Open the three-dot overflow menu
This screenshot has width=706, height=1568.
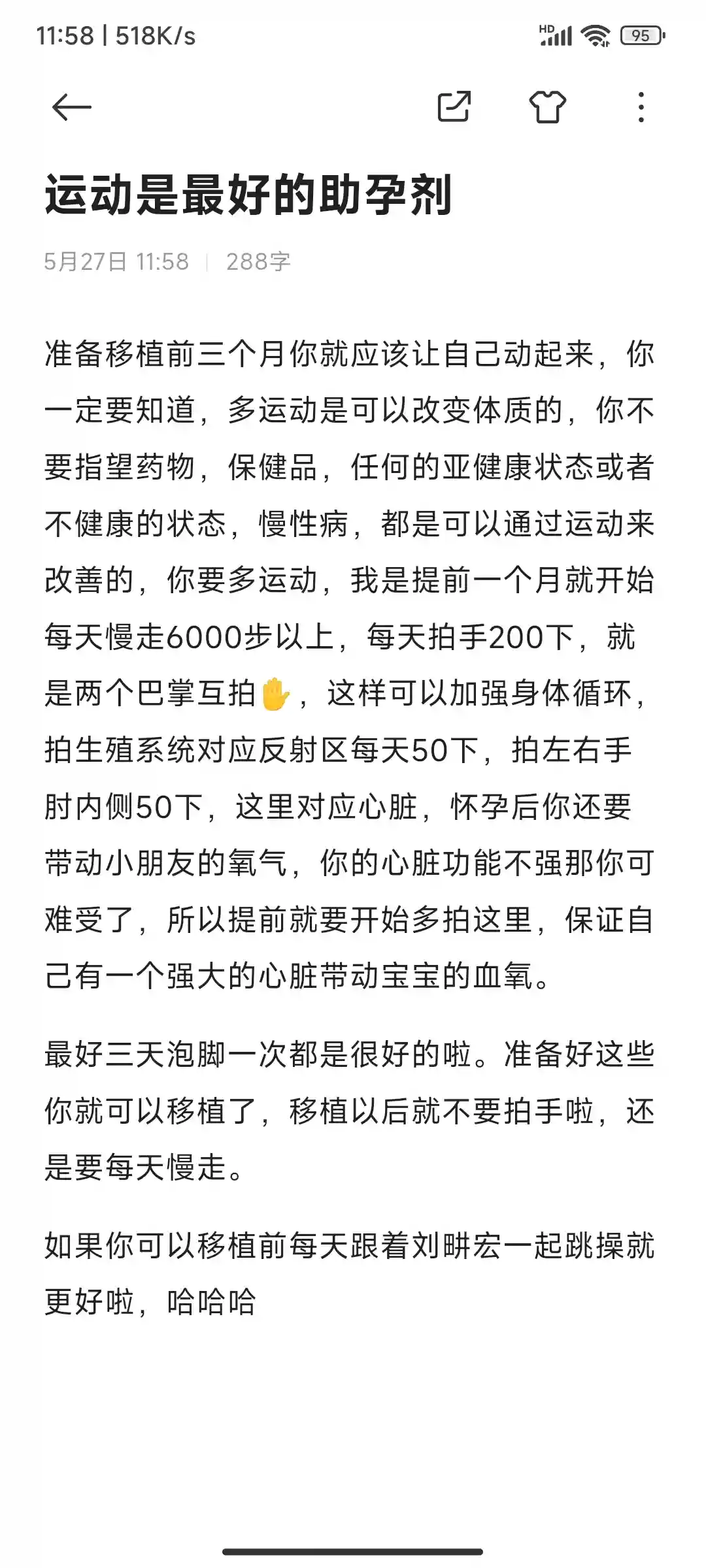point(641,107)
